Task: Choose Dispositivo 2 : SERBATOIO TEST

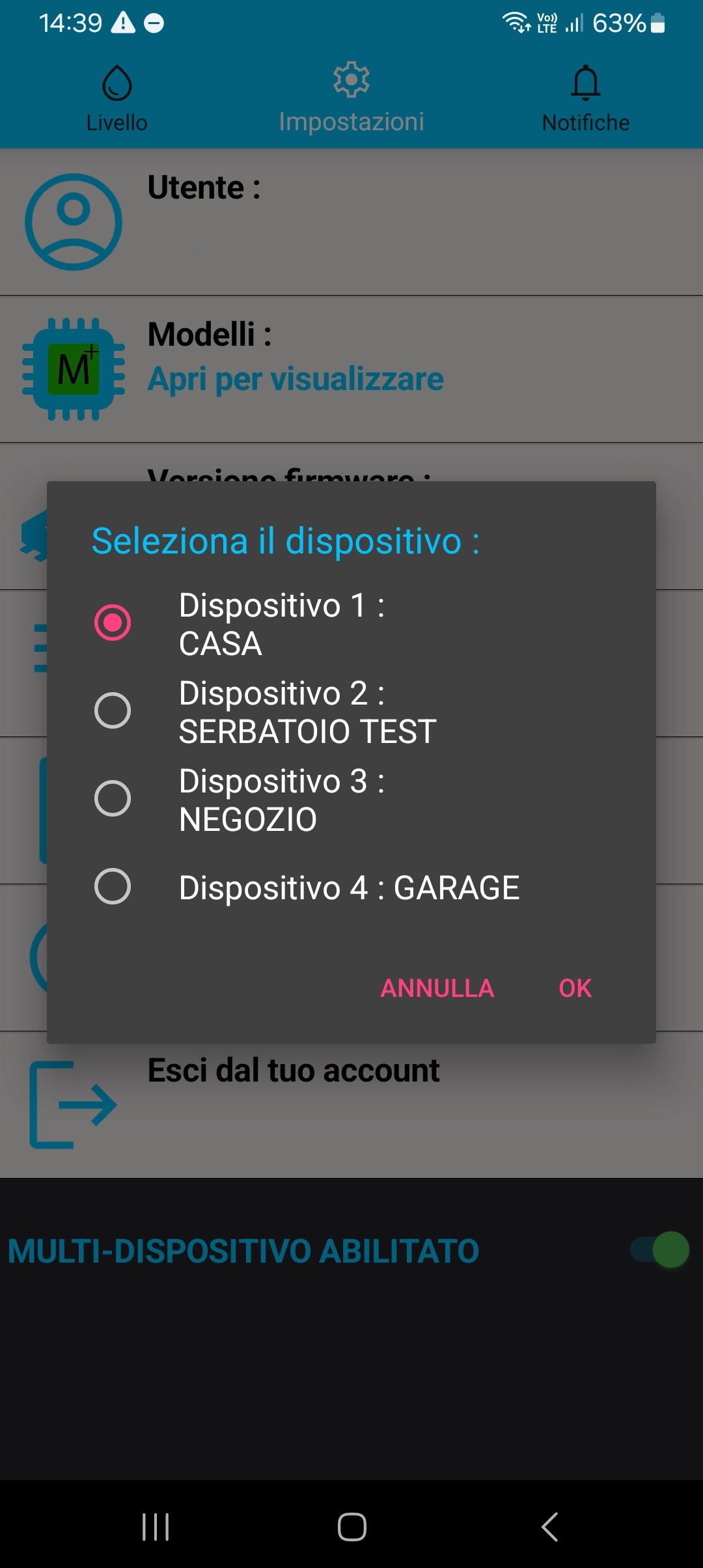Action: (x=351, y=711)
